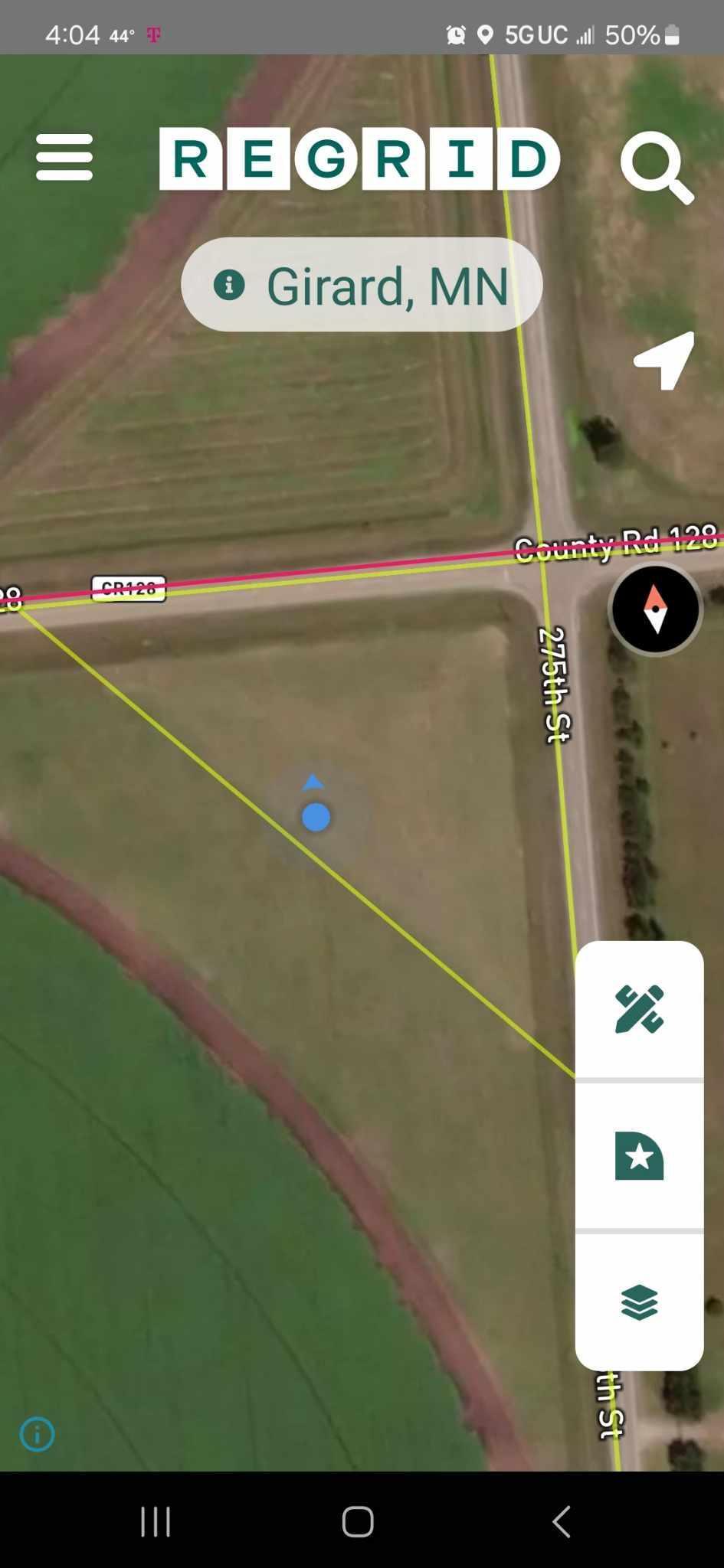Center map on my location arrow
724x1568 pixels.
point(664,361)
